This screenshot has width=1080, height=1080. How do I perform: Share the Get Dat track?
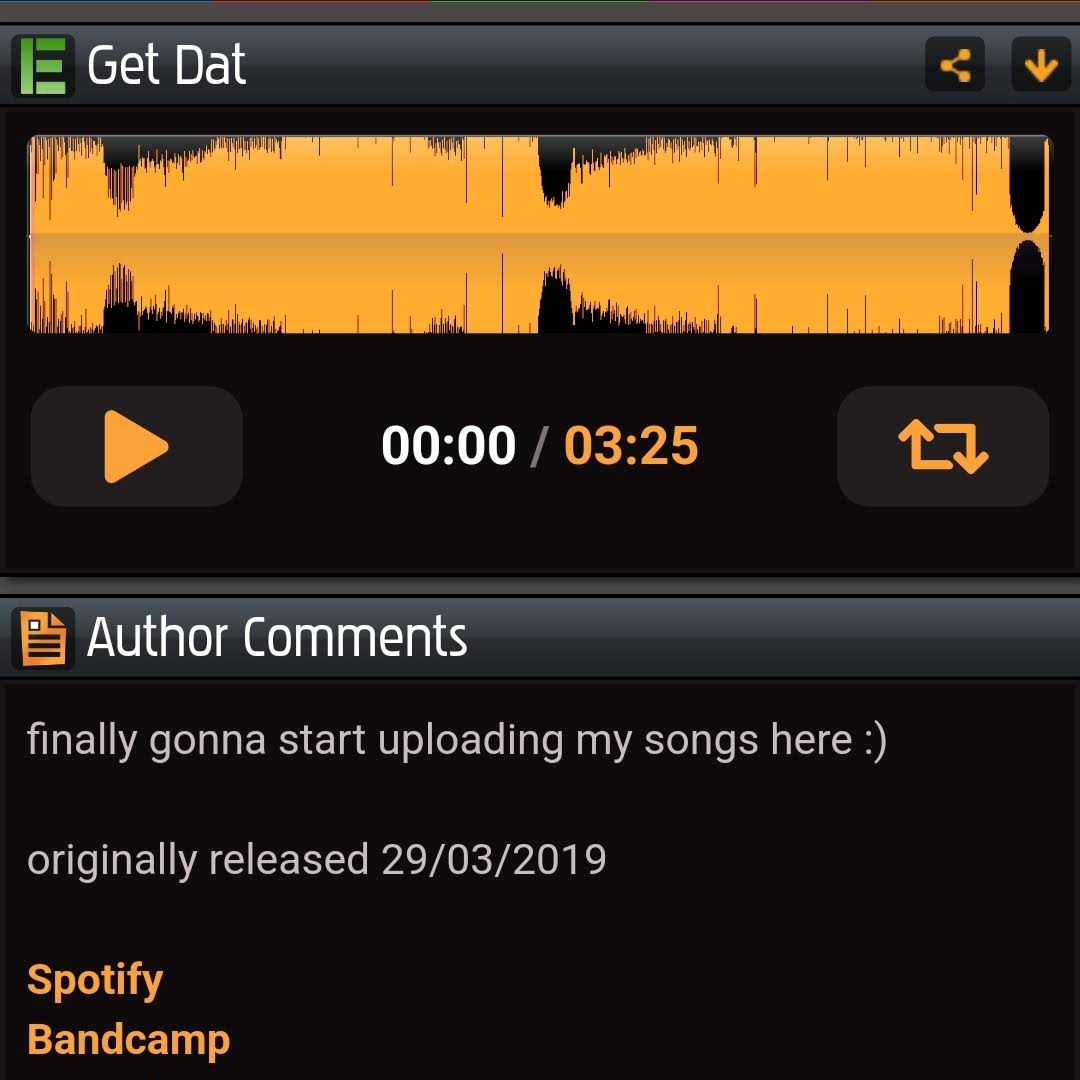(x=955, y=66)
